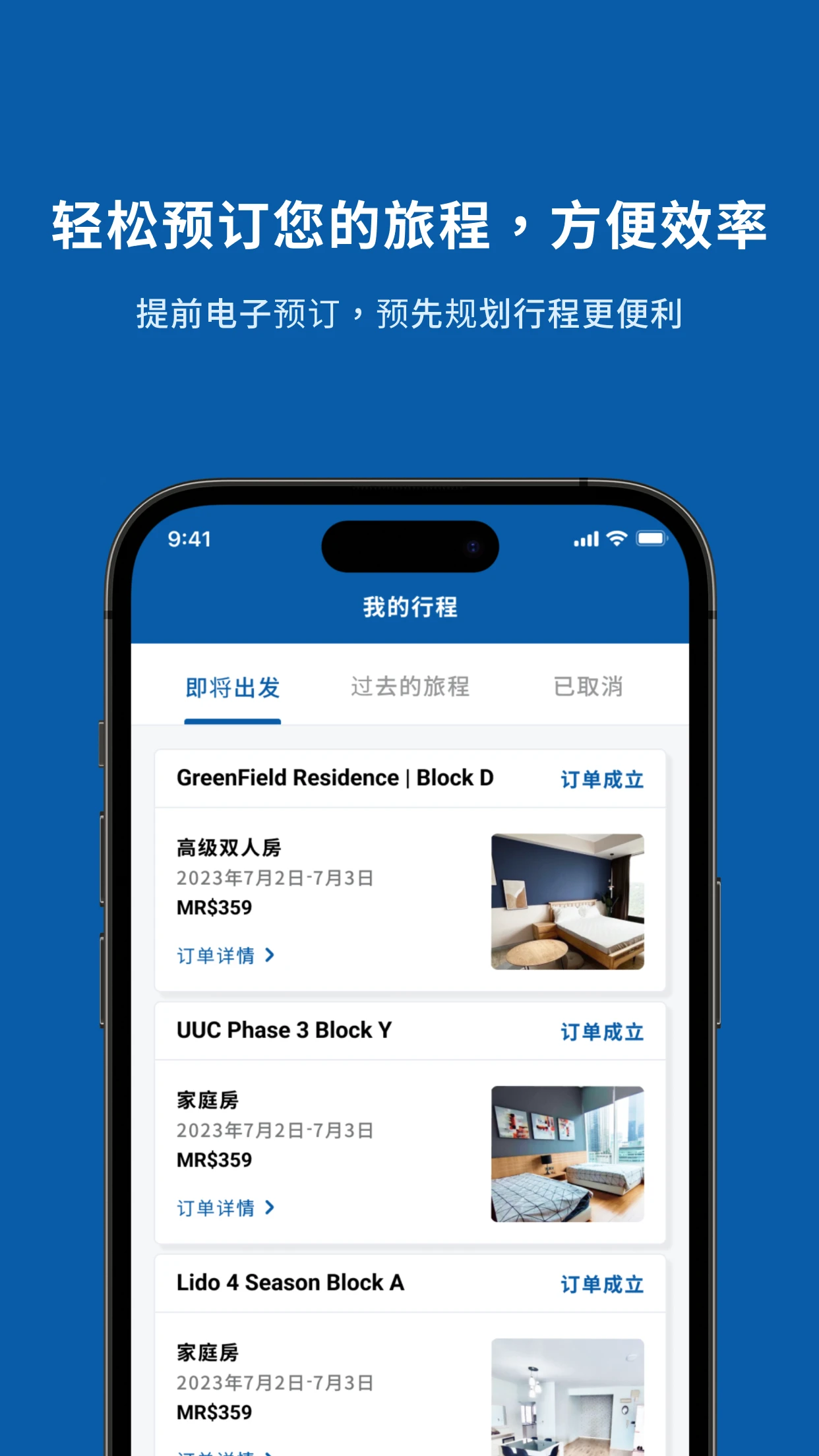
Task: Switch to the 过去的旅程 tab
Action: click(409, 688)
